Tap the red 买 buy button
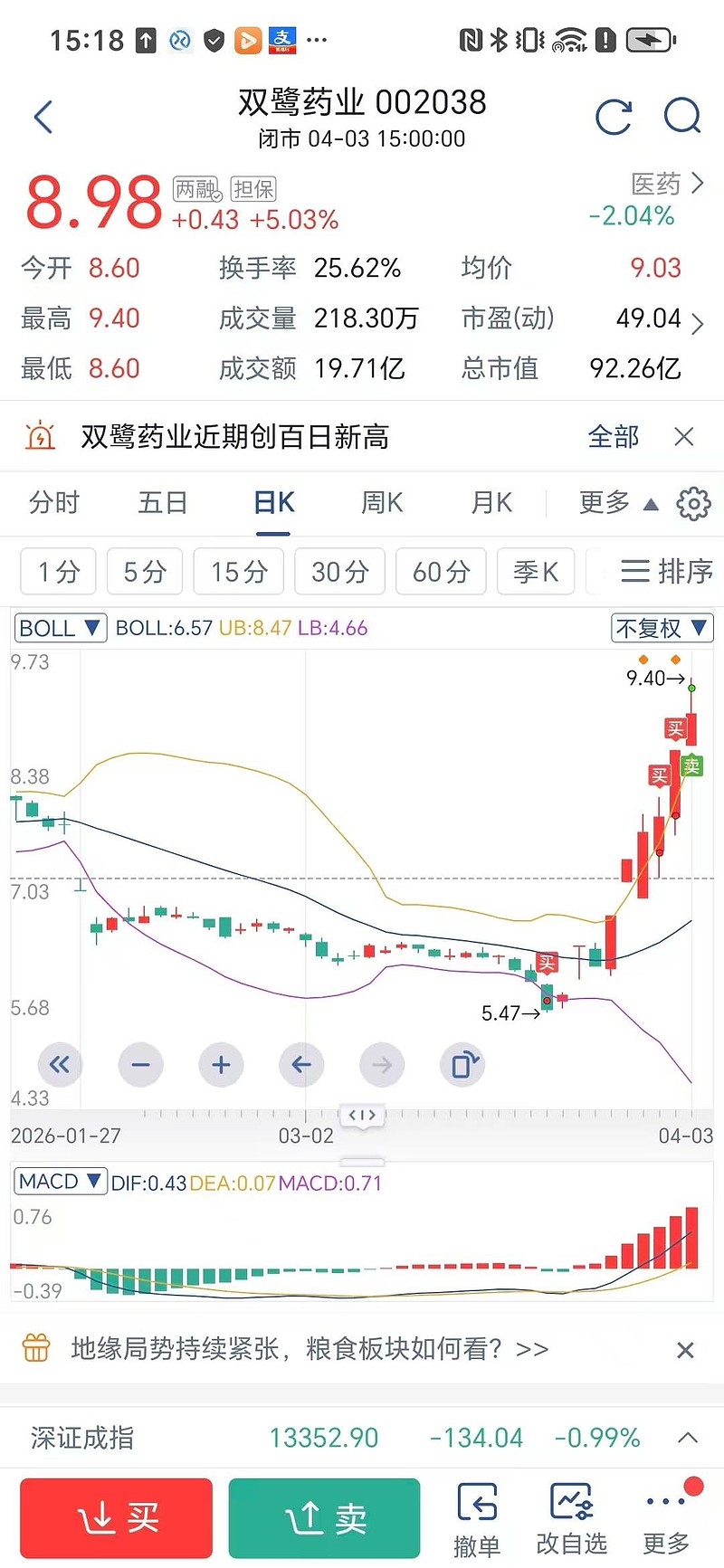 click(117, 1518)
